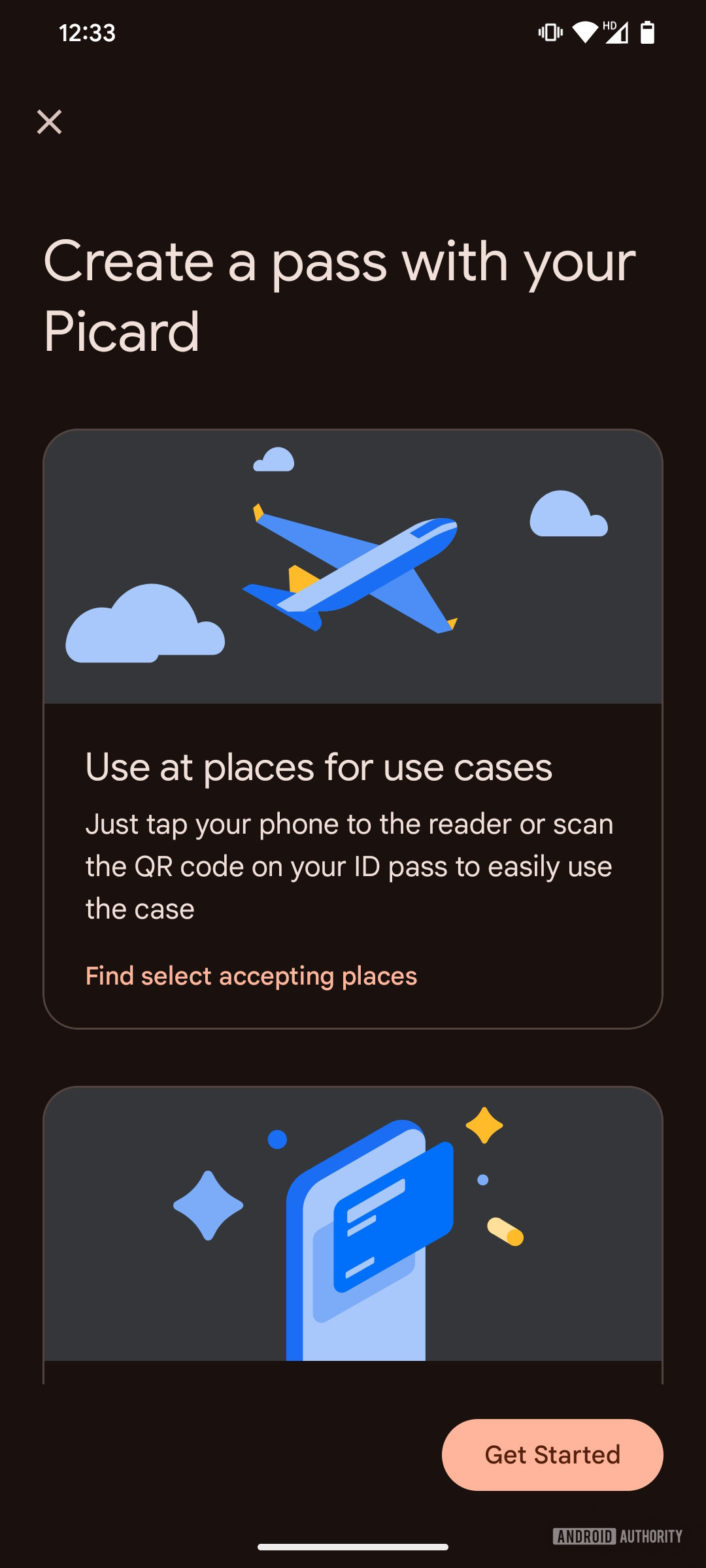This screenshot has width=706, height=1568.
Task: Tap the Get Started button
Action: click(552, 1455)
